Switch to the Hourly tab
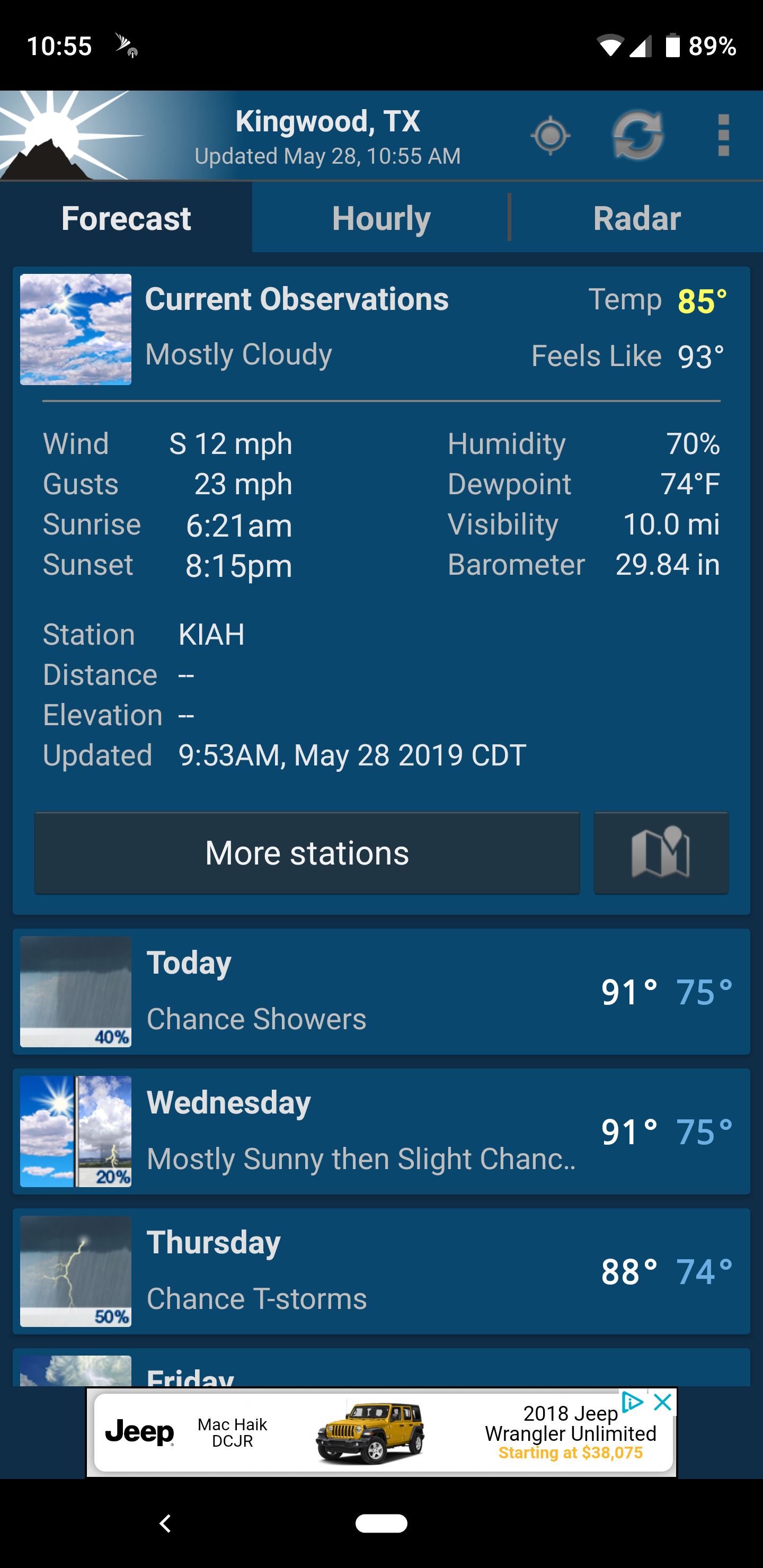 pyautogui.click(x=381, y=219)
